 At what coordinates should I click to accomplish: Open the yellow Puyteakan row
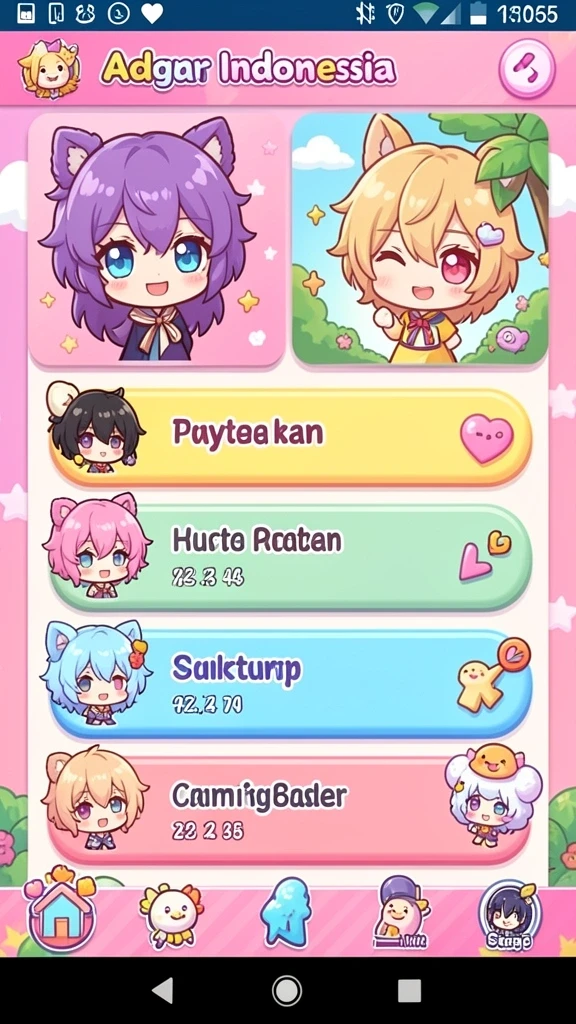290,436
